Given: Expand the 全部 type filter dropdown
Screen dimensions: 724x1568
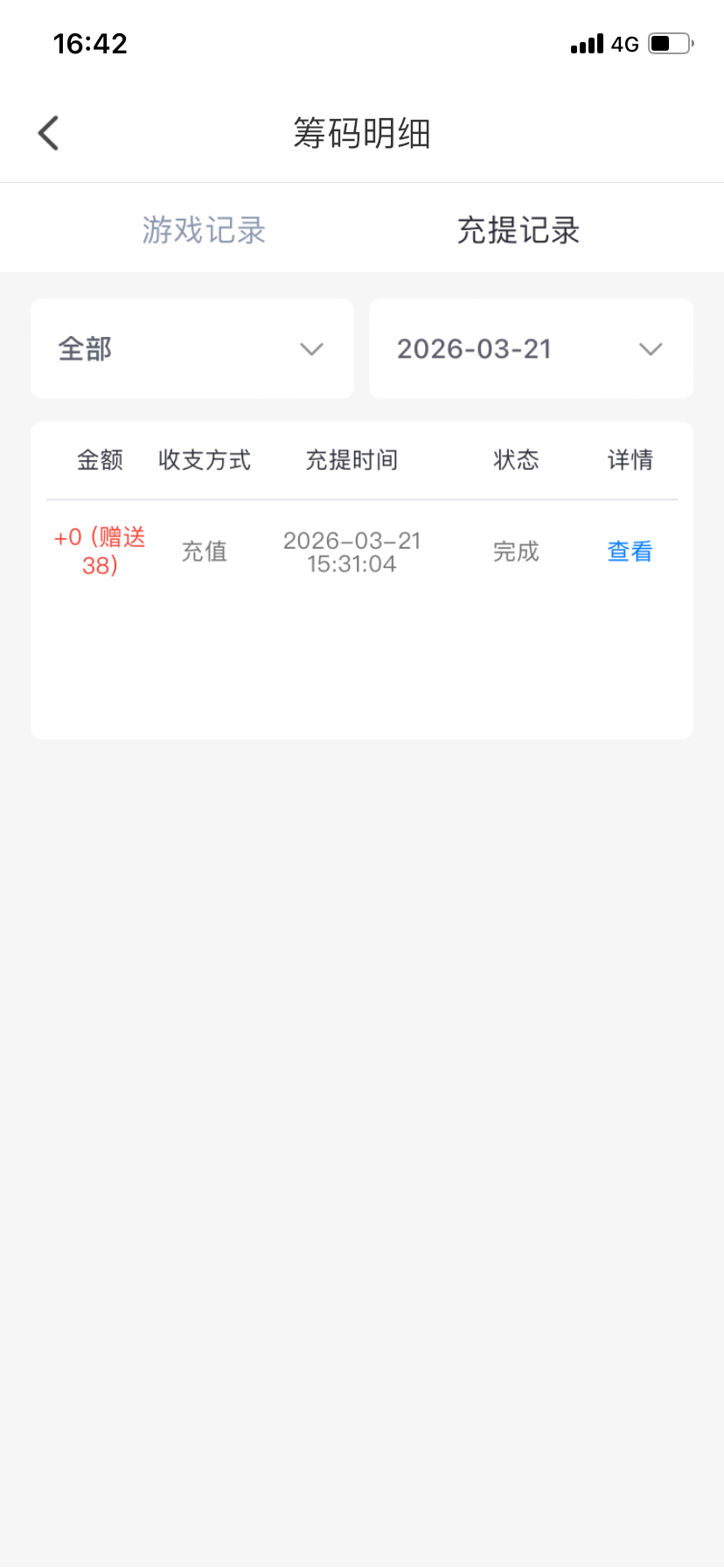Looking at the screenshot, I should (x=192, y=349).
